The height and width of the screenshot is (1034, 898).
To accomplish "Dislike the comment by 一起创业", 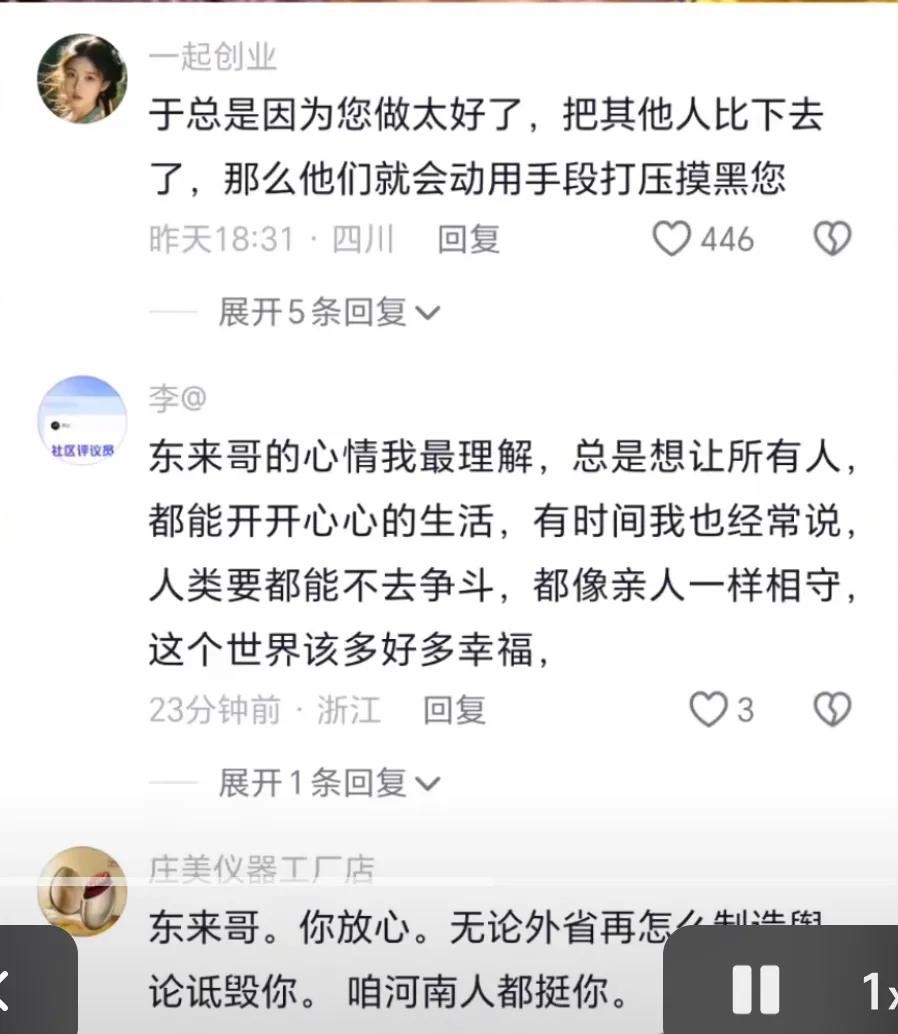I will pos(831,239).
